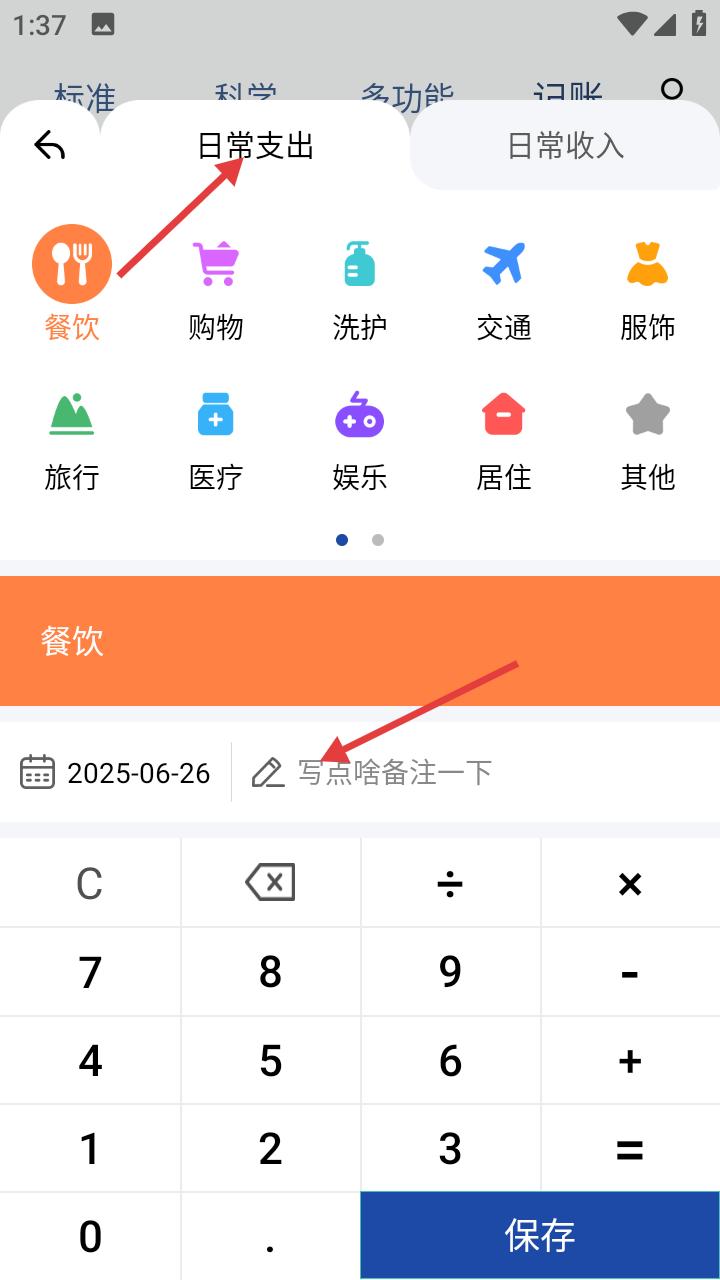Choose the 医疗 category
Image resolution: width=720 pixels, height=1280 pixels.
[216, 436]
